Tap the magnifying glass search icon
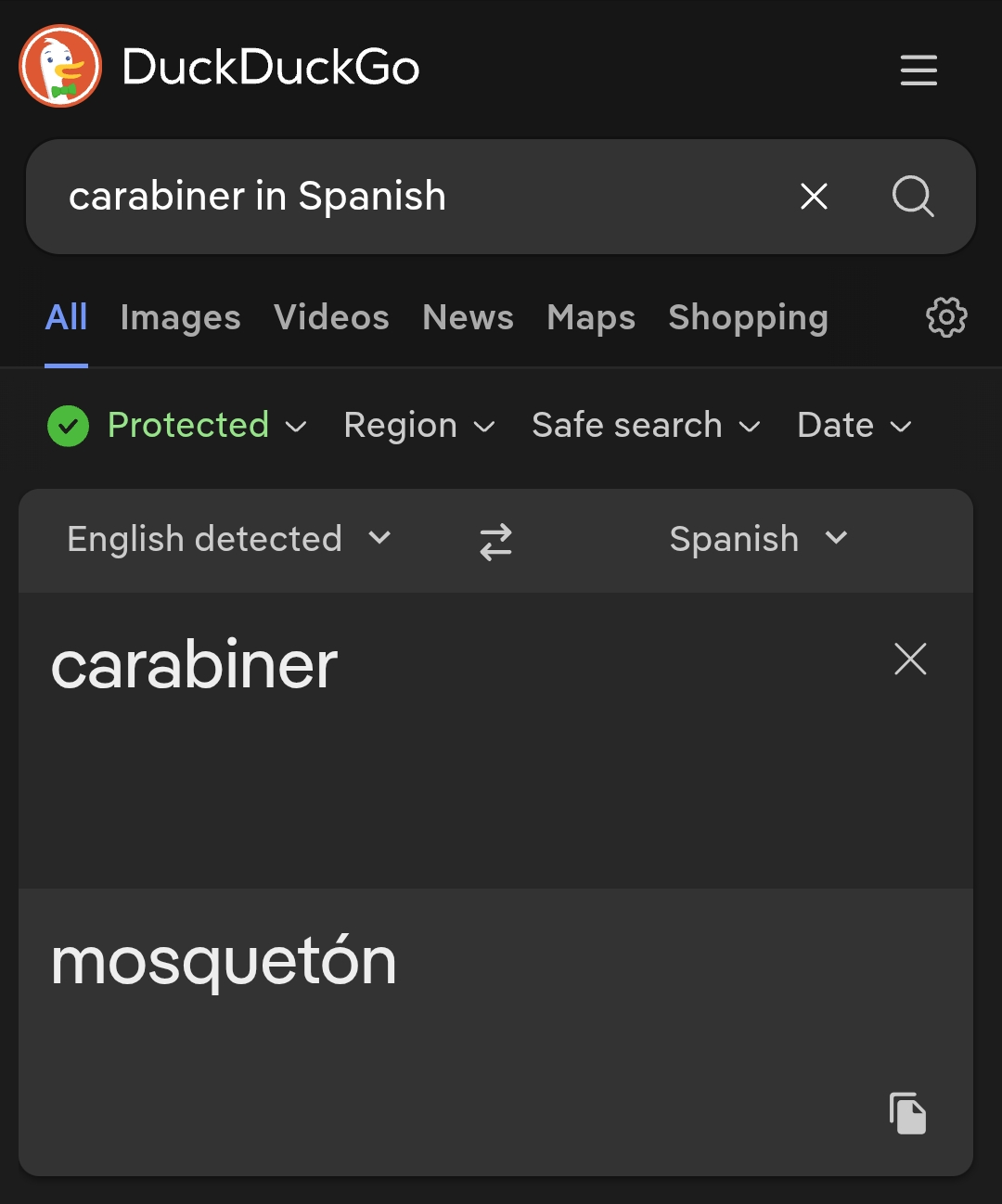The image size is (1002, 1204). tap(913, 196)
